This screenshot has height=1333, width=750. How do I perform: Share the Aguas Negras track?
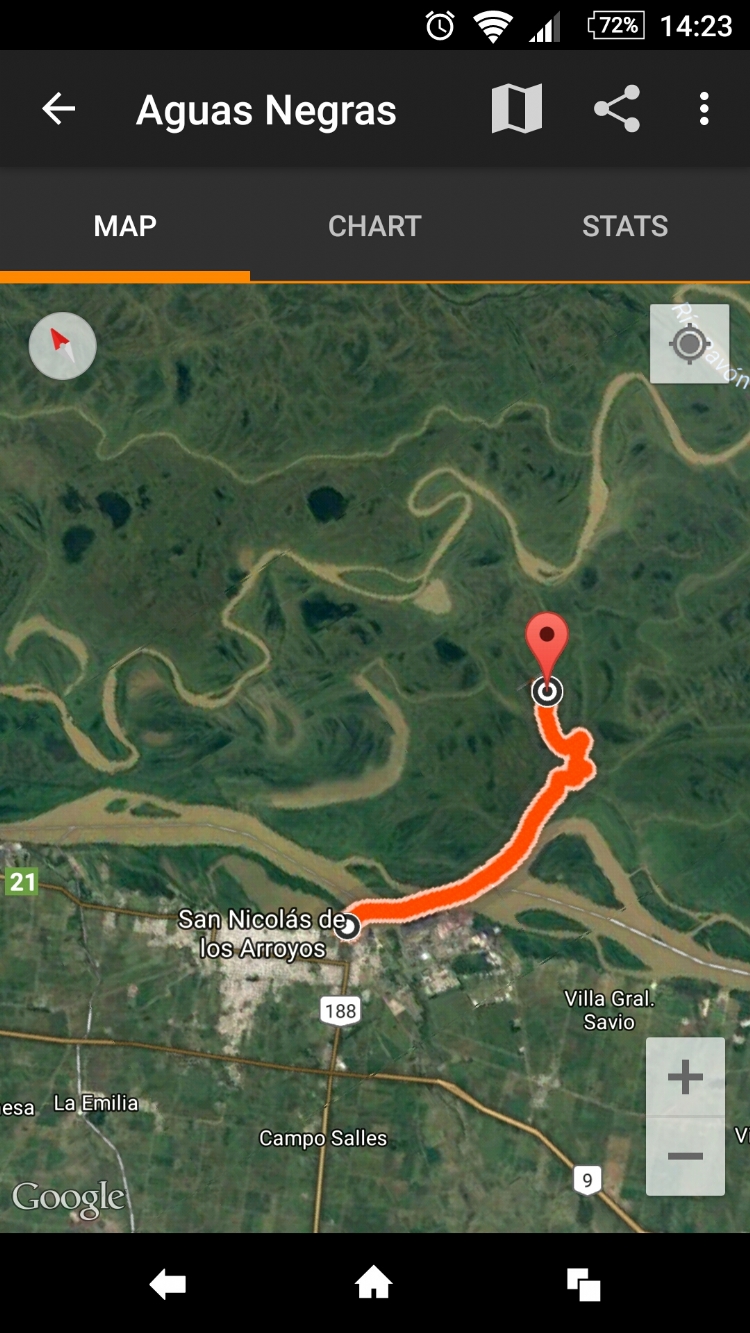coord(617,109)
